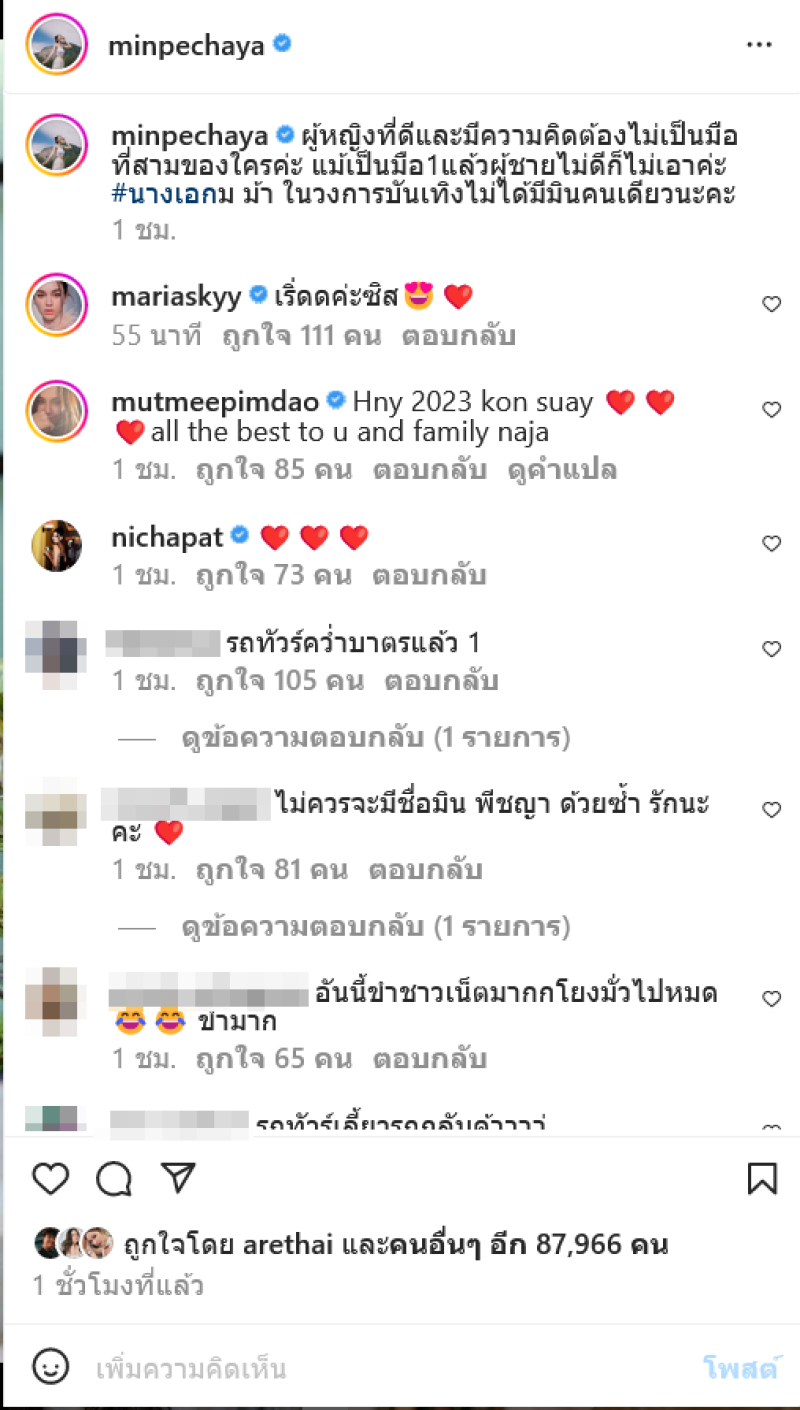Open the emoji picker
This screenshot has height=1410, width=800.
pos(50,1367)
